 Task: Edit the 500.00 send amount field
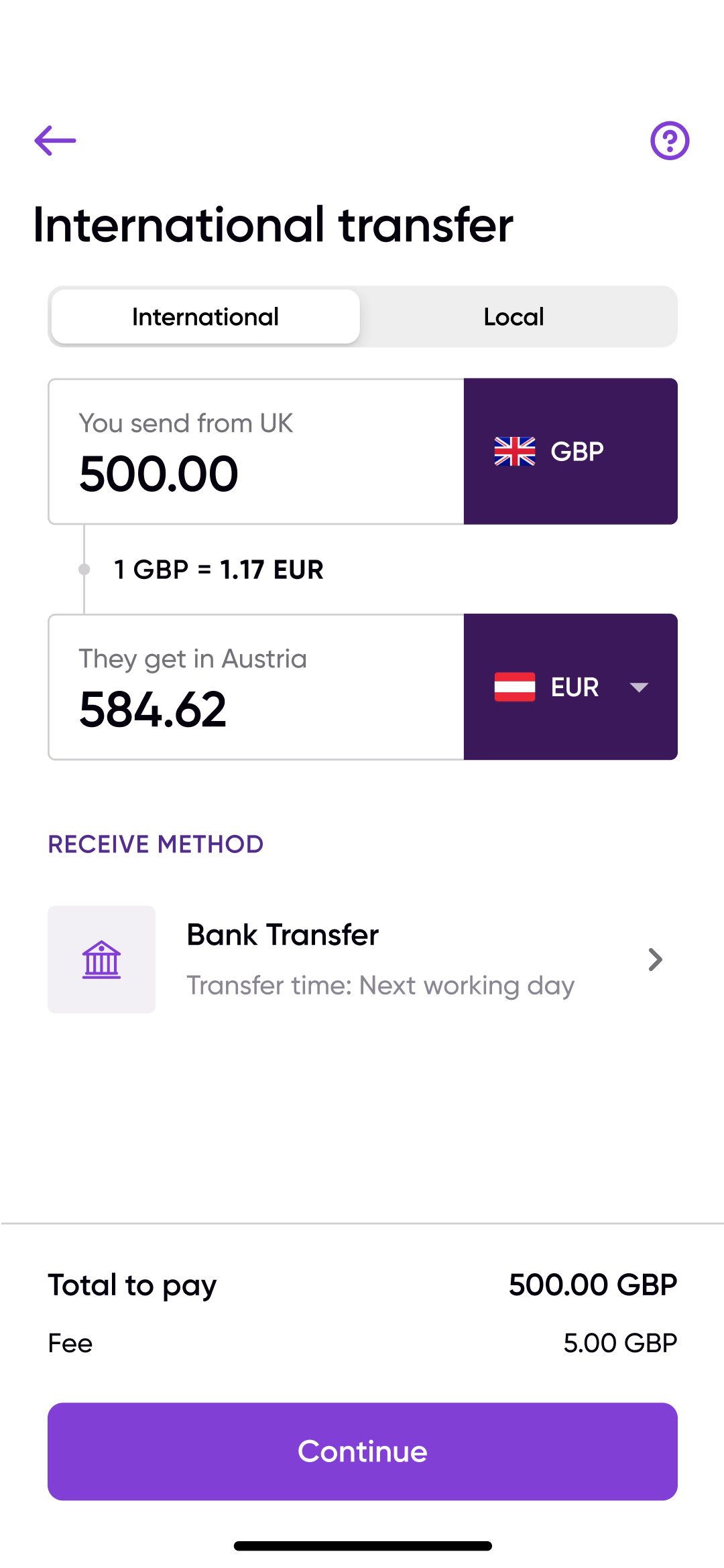pyautogui.click(x=255, y=473)
